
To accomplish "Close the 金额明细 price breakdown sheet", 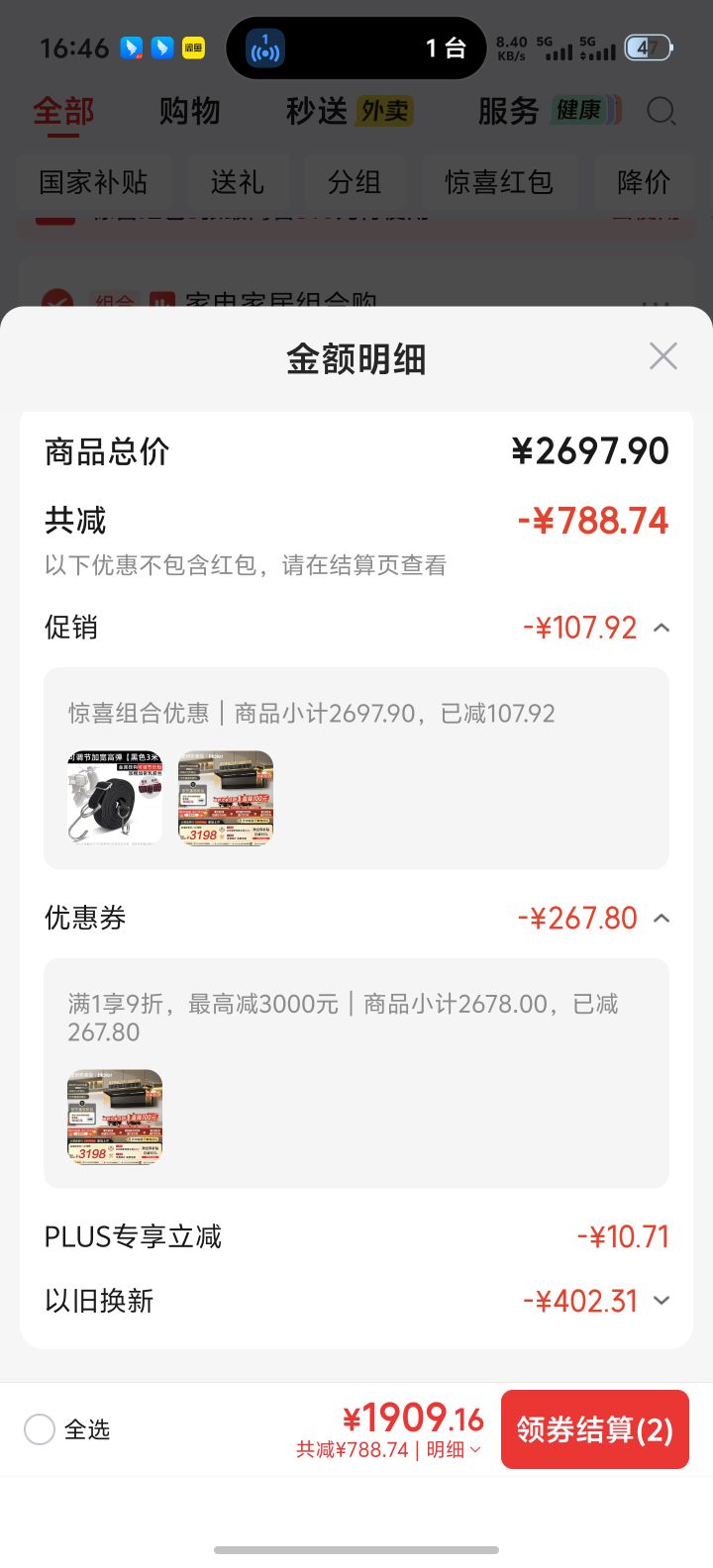I will pos(662,356).
